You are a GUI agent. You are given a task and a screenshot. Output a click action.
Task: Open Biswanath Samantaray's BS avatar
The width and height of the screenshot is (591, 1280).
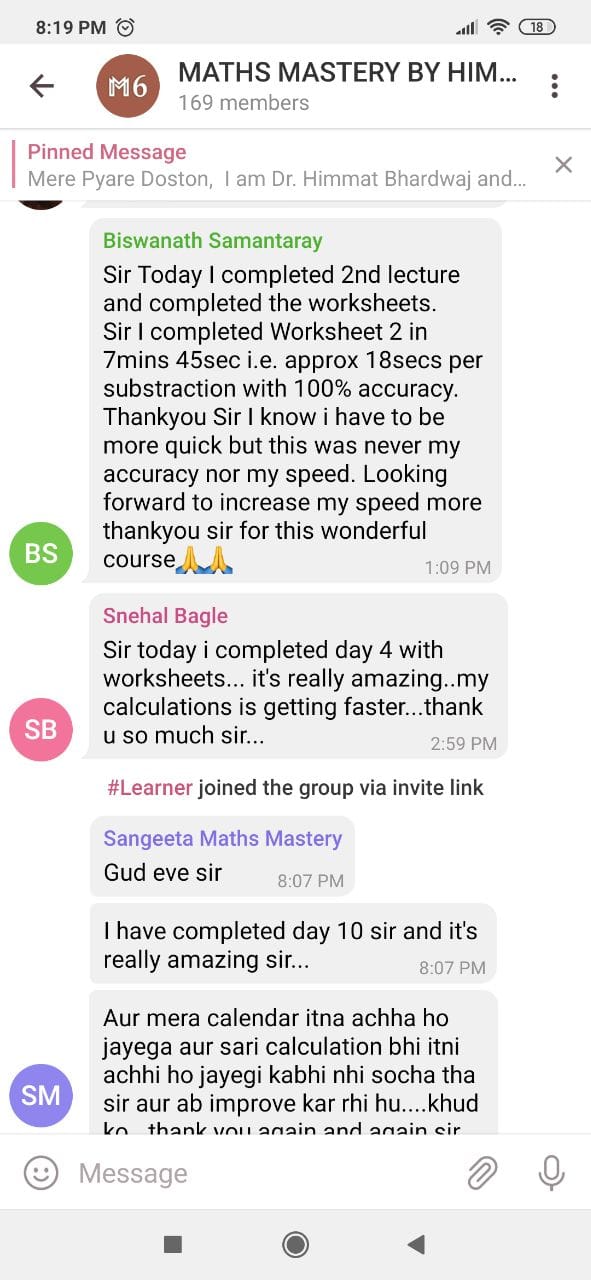pyautogui.click(x=41, y=553)
